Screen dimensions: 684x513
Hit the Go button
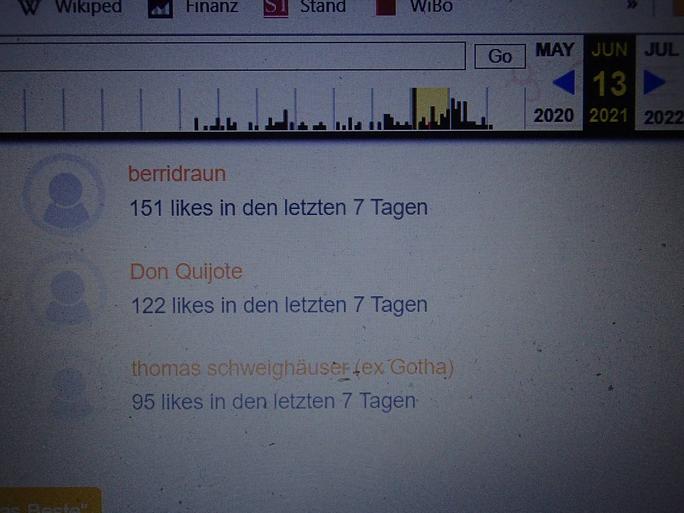pos(499,57)
